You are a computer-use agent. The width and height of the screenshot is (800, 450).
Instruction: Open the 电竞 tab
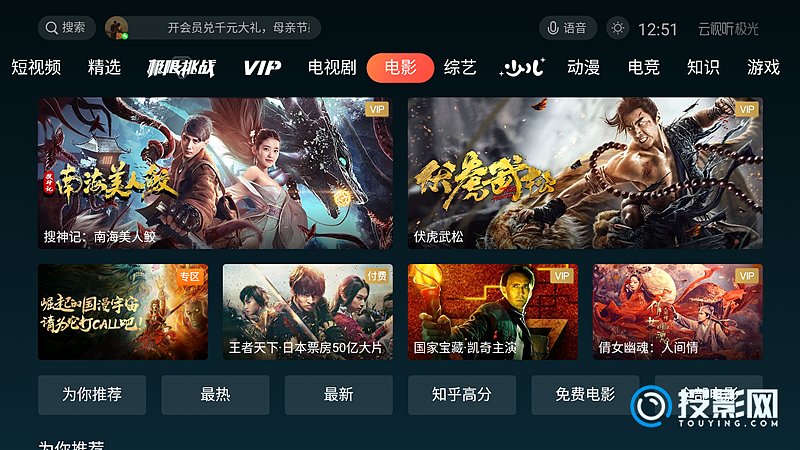[643, 68]
